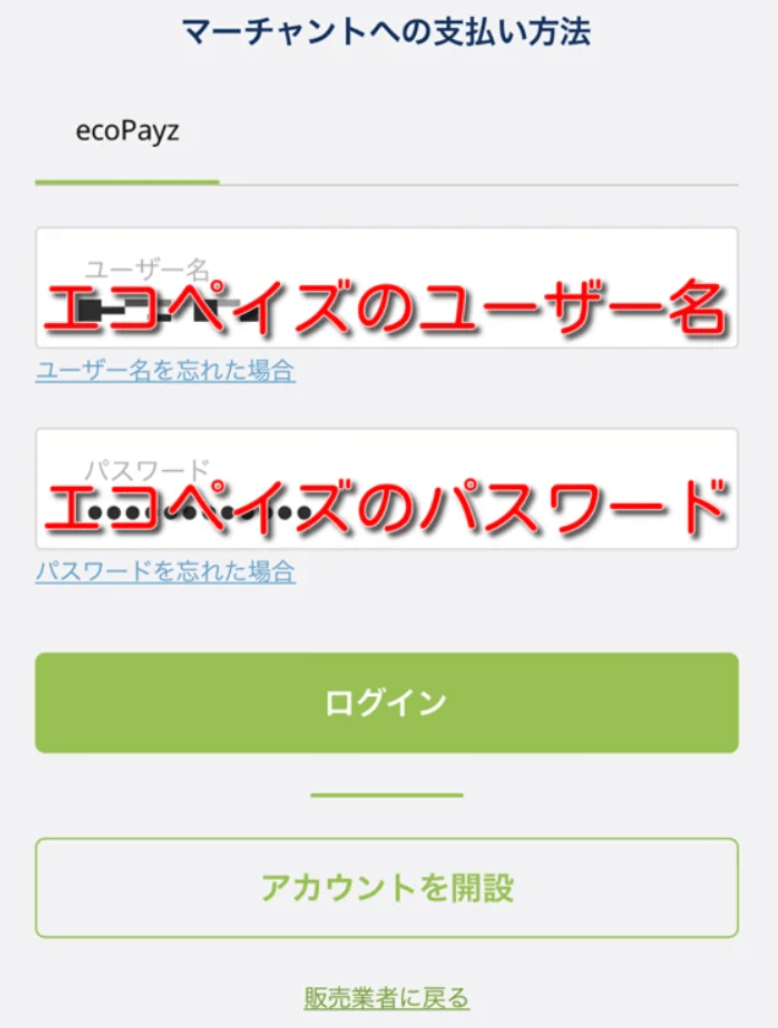Screen dimensions: 778x1028
Task: Click the green underline below ecoPayz
Action: [128, 181]
